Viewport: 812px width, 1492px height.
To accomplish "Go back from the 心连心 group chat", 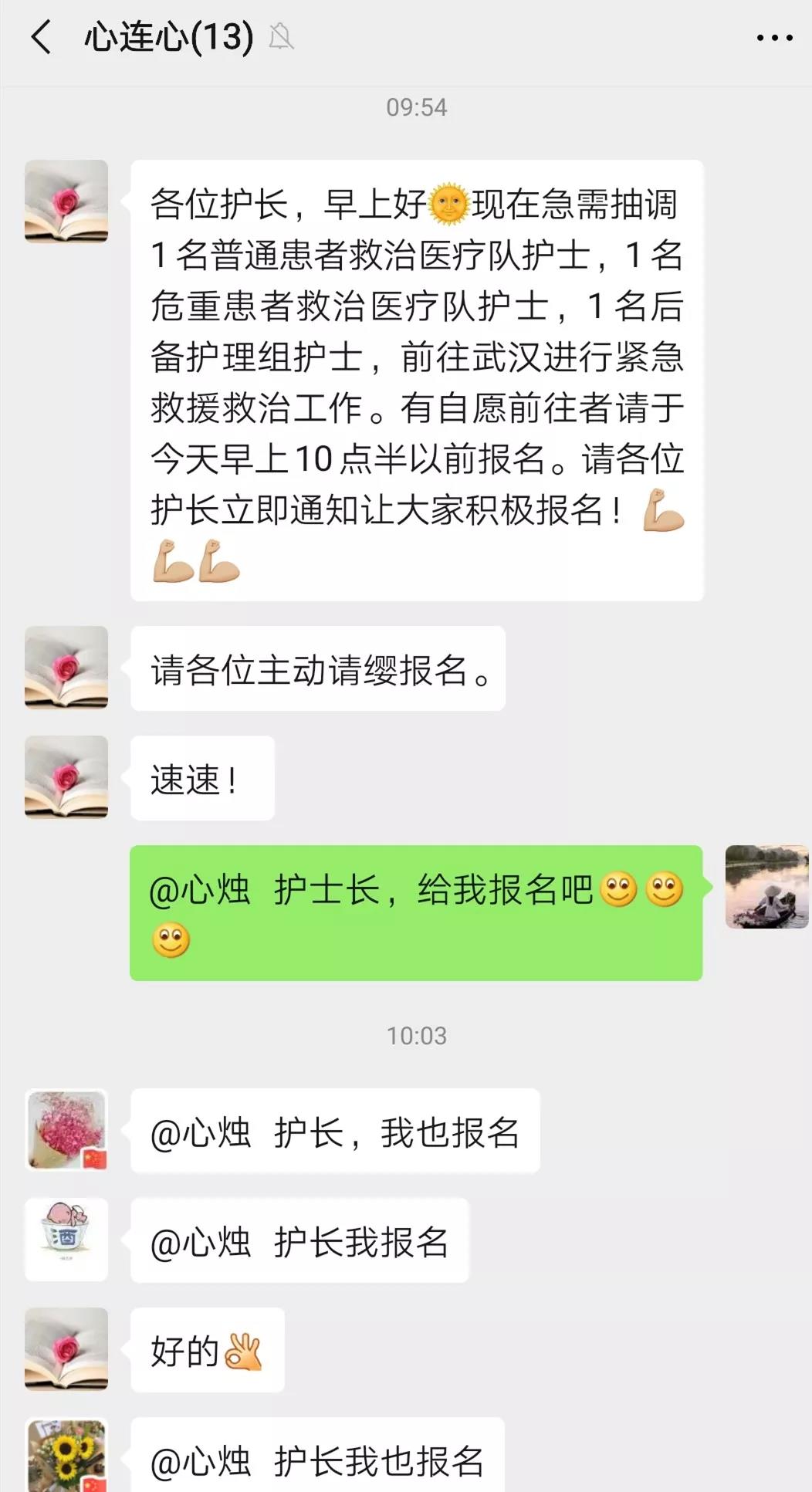I will pyautogui.click(x=42, y=37).
